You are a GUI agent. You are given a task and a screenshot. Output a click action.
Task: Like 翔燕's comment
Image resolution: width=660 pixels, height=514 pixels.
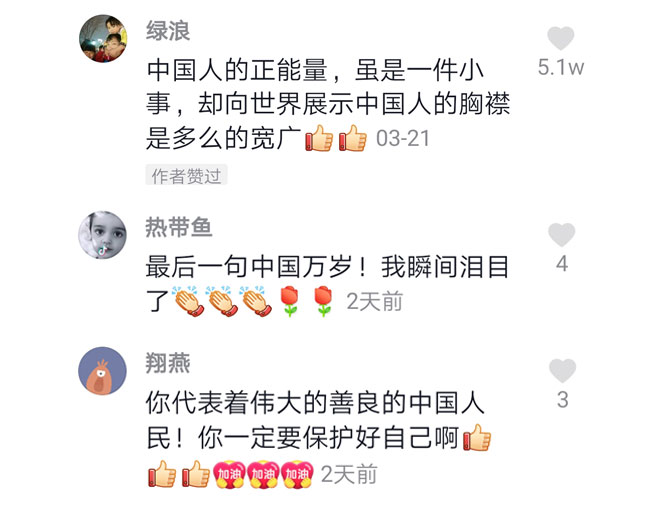pyautogui.click(x=562, y=371)
